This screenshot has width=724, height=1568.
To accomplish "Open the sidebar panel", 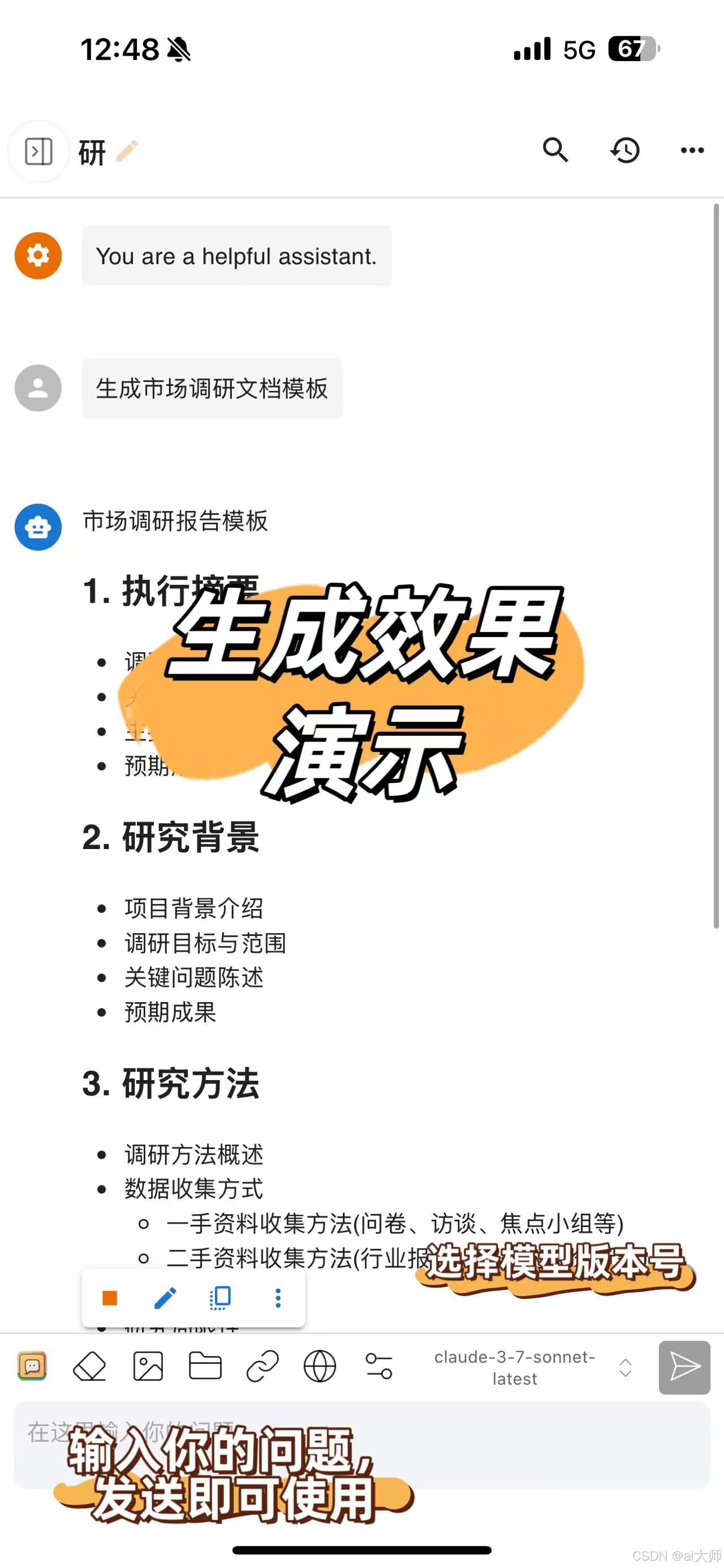I will (x=38, y=151).
